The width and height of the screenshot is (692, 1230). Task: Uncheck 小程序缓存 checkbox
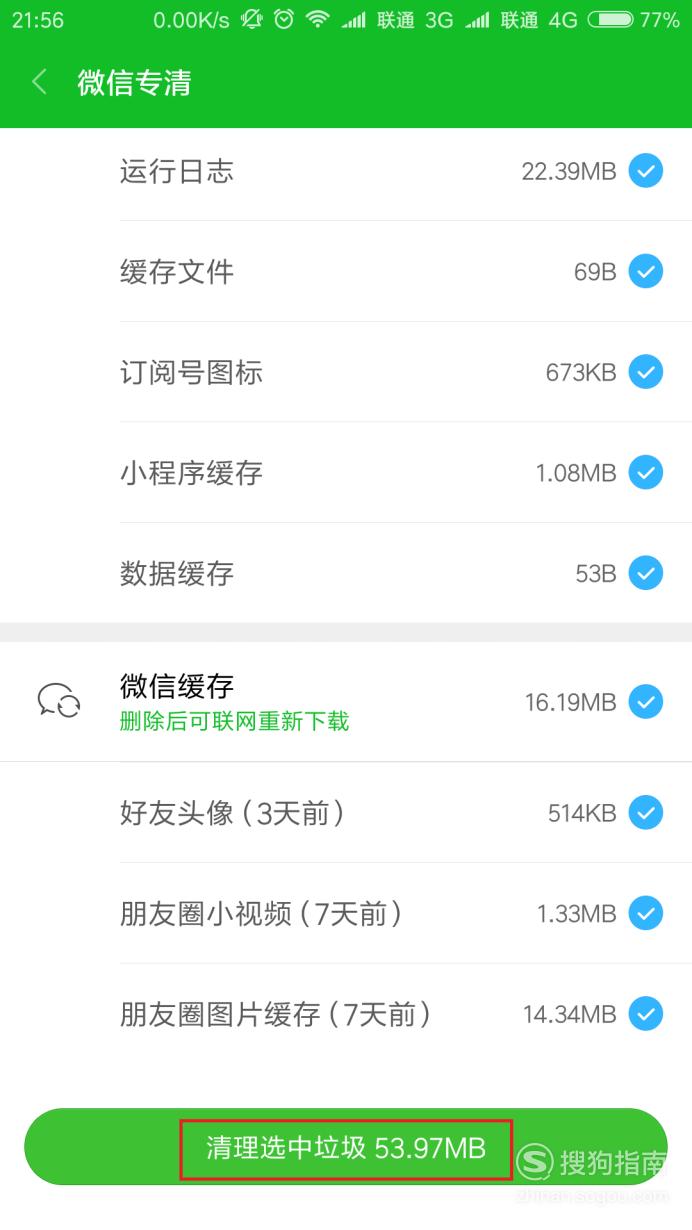[x=646, y=472]
